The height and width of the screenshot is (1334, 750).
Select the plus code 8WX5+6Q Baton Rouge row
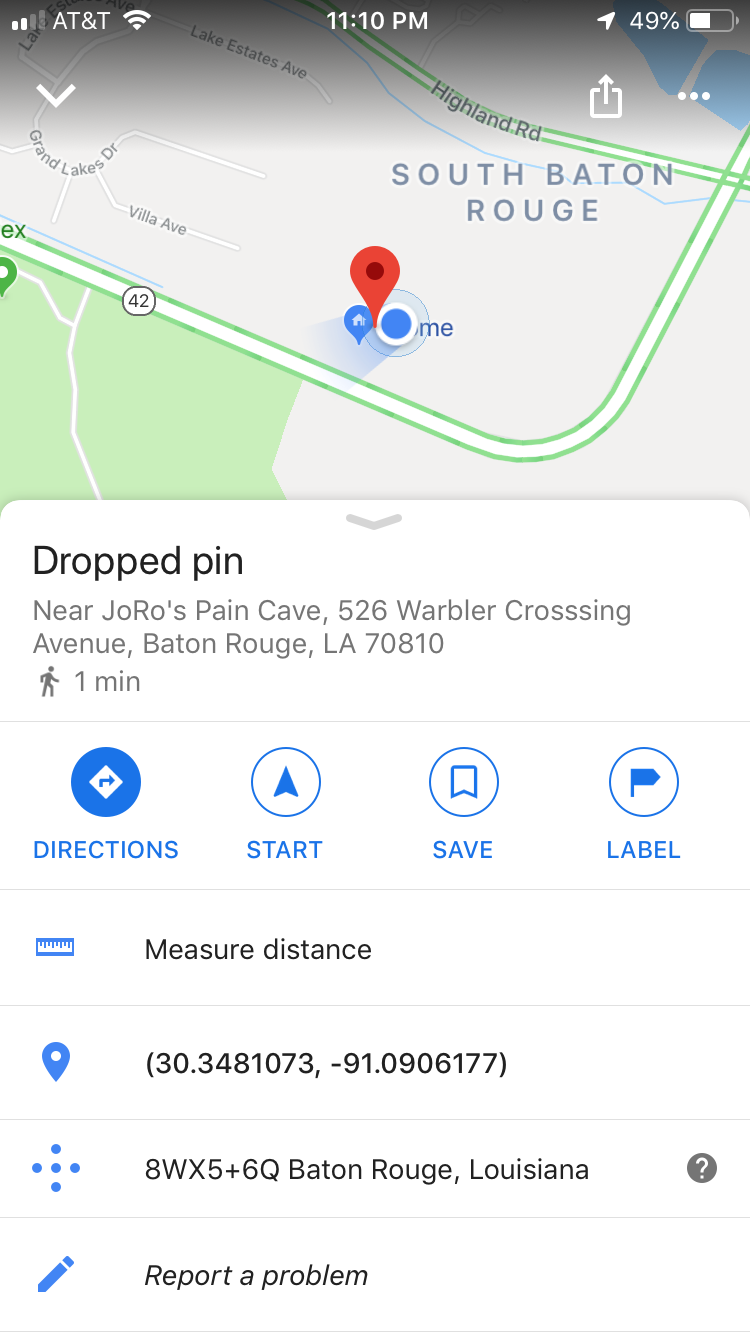[375, 1169]
